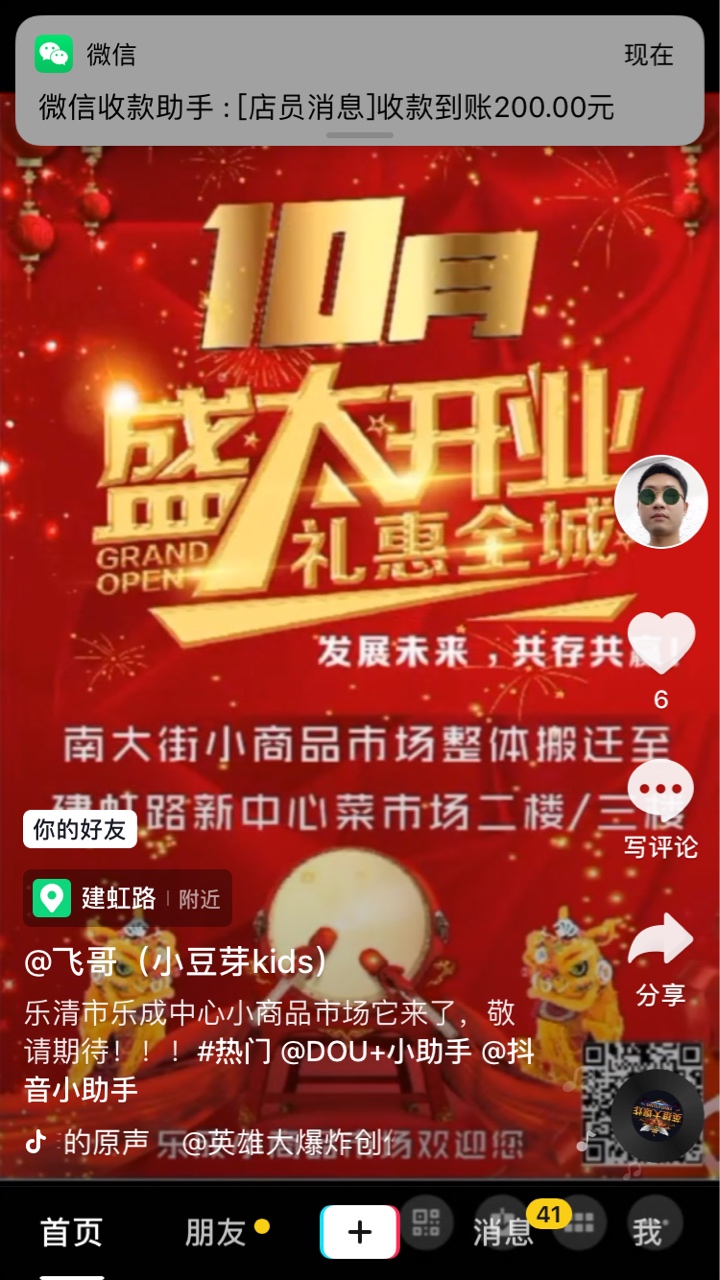Go to the 我 profile tab
The image size is (720, 1280).
[647, 1232]
